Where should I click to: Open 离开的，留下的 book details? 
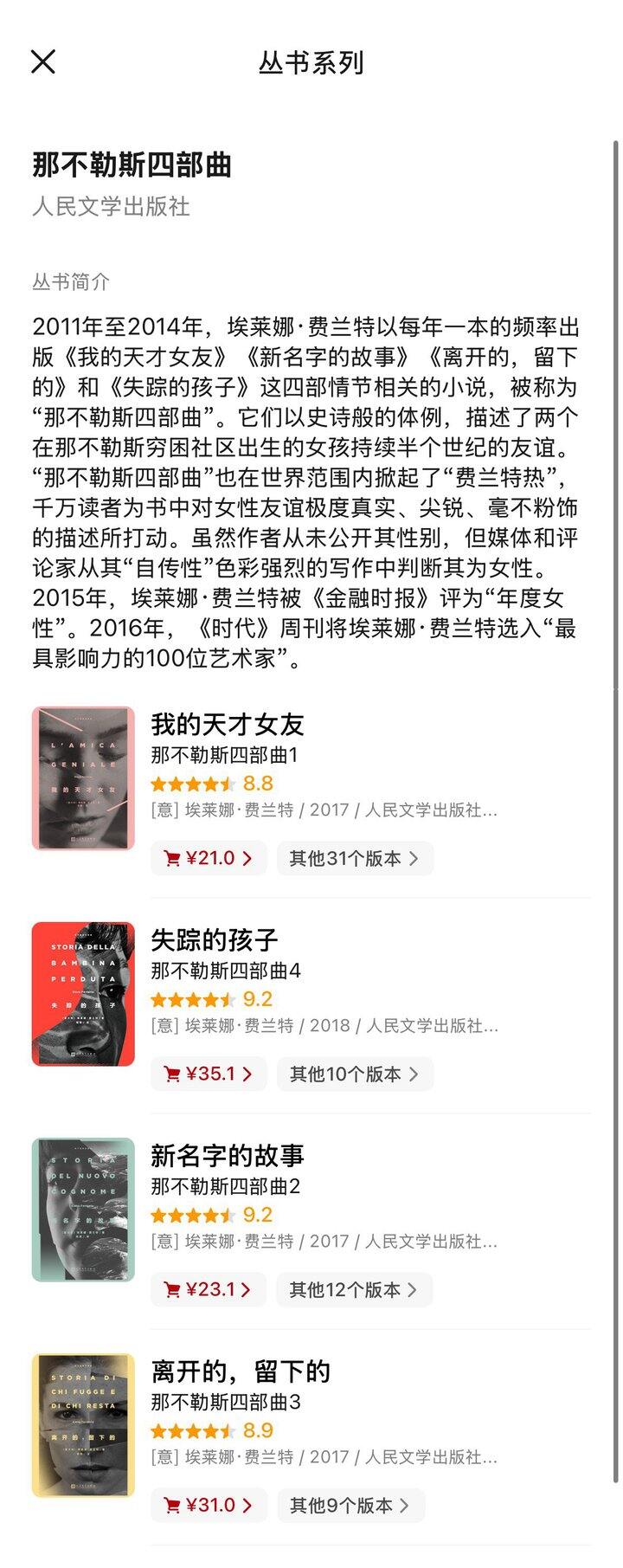[x=241, y=1371]
